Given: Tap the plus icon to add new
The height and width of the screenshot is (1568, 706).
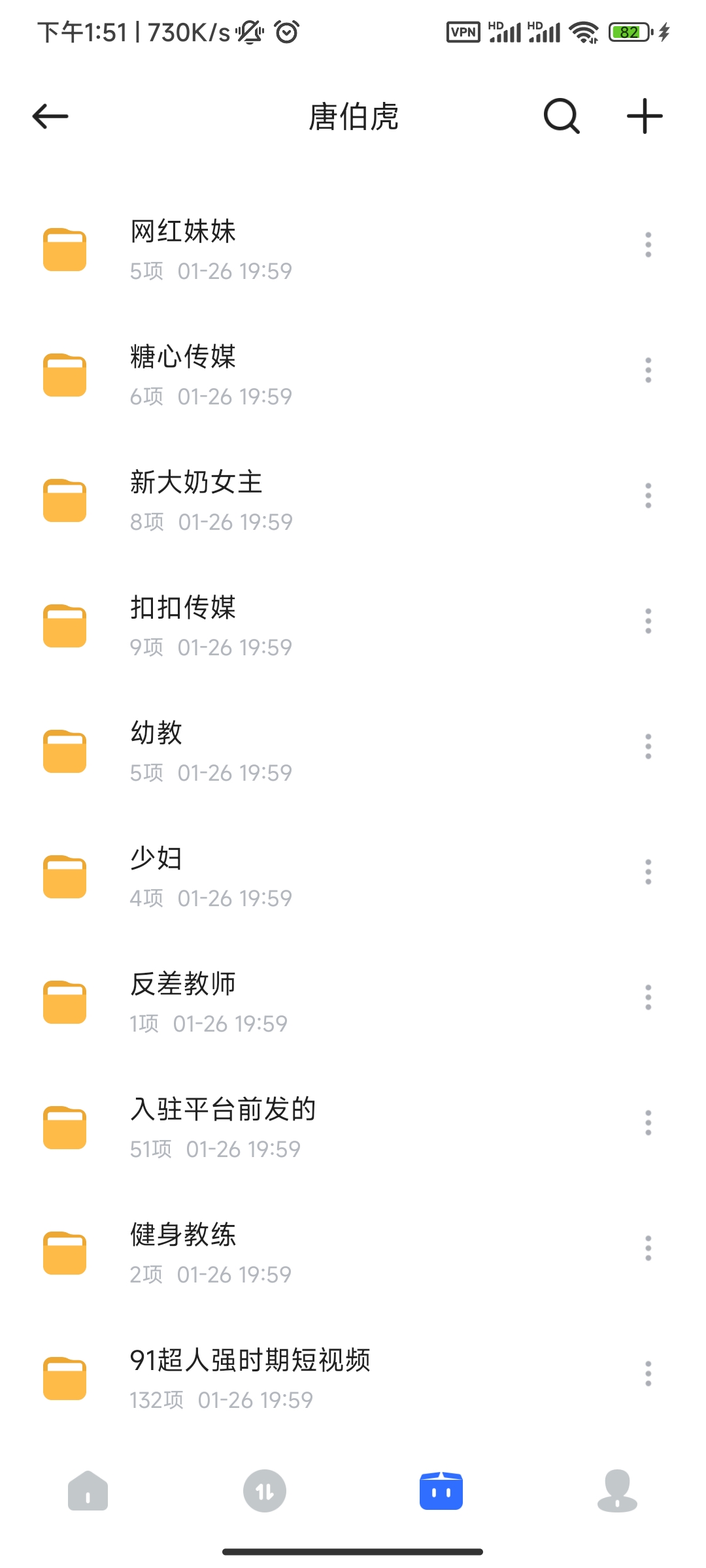Looking at the screenshot, I should click(x=645, y=117).
